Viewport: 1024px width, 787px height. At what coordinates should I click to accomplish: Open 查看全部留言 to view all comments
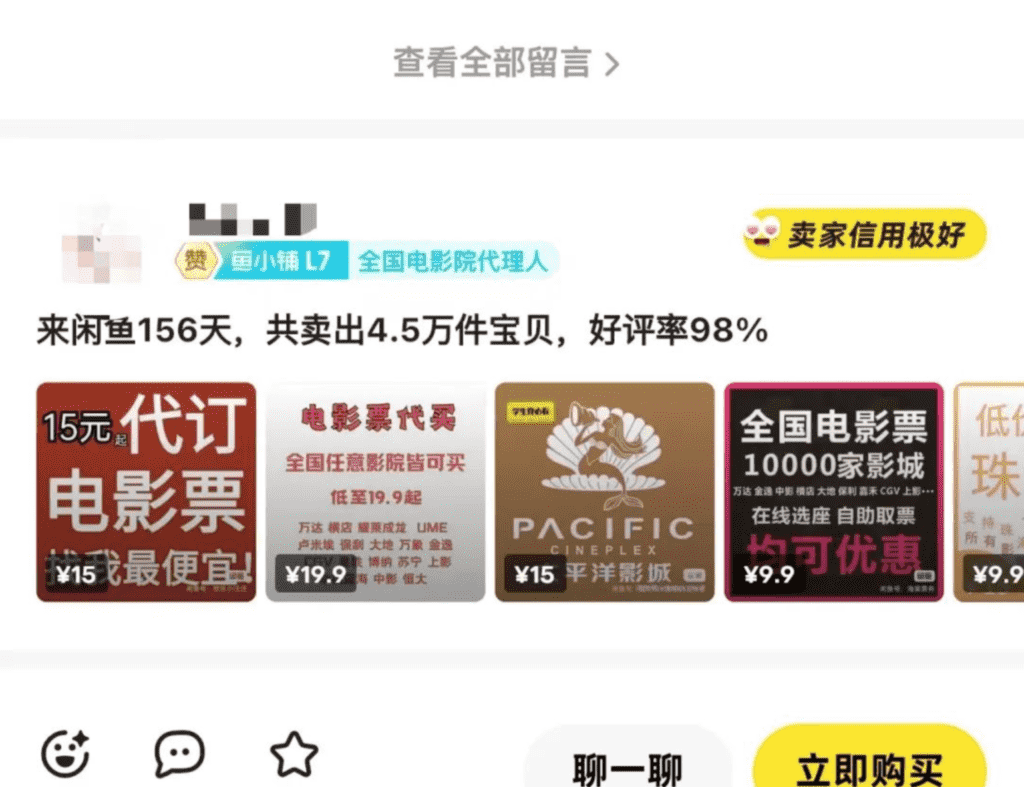pos(506,64)
